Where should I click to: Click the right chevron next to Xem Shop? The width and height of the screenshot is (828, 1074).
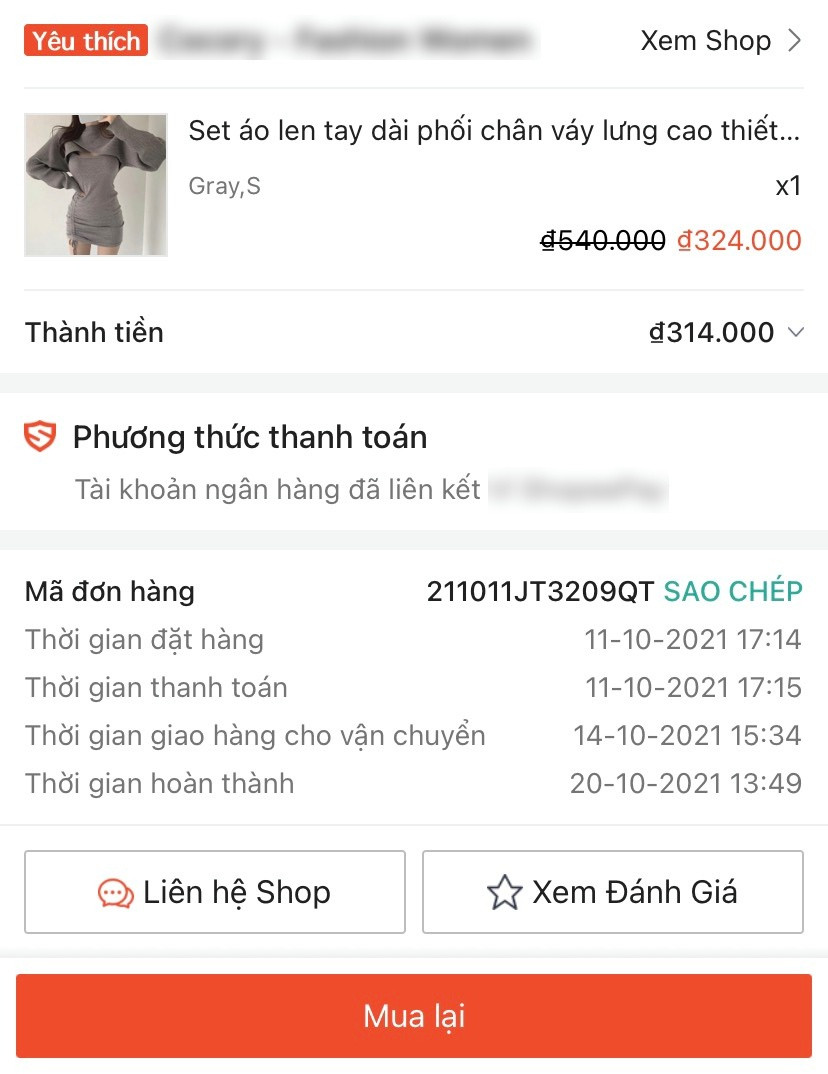coord(792,41)
